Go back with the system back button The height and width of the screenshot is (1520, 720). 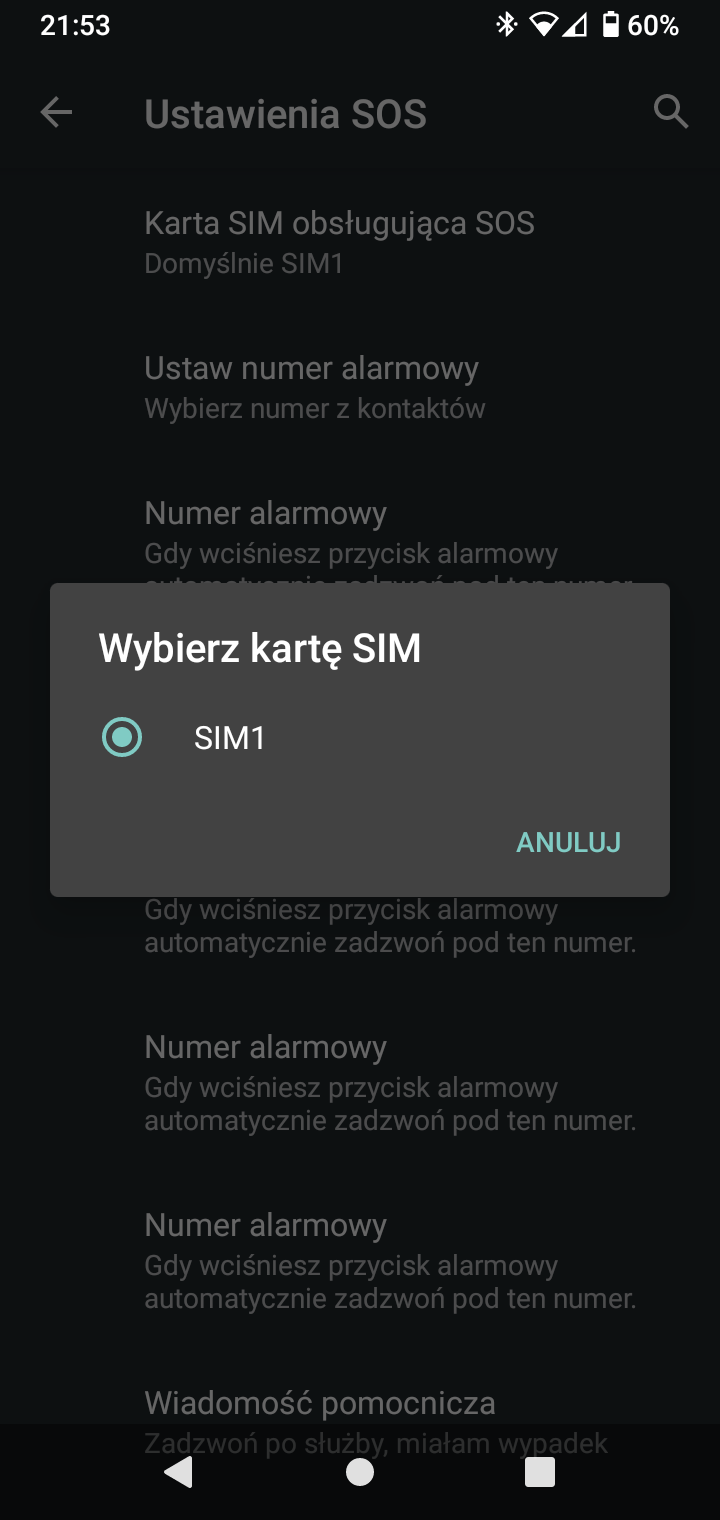[179, 1472]
